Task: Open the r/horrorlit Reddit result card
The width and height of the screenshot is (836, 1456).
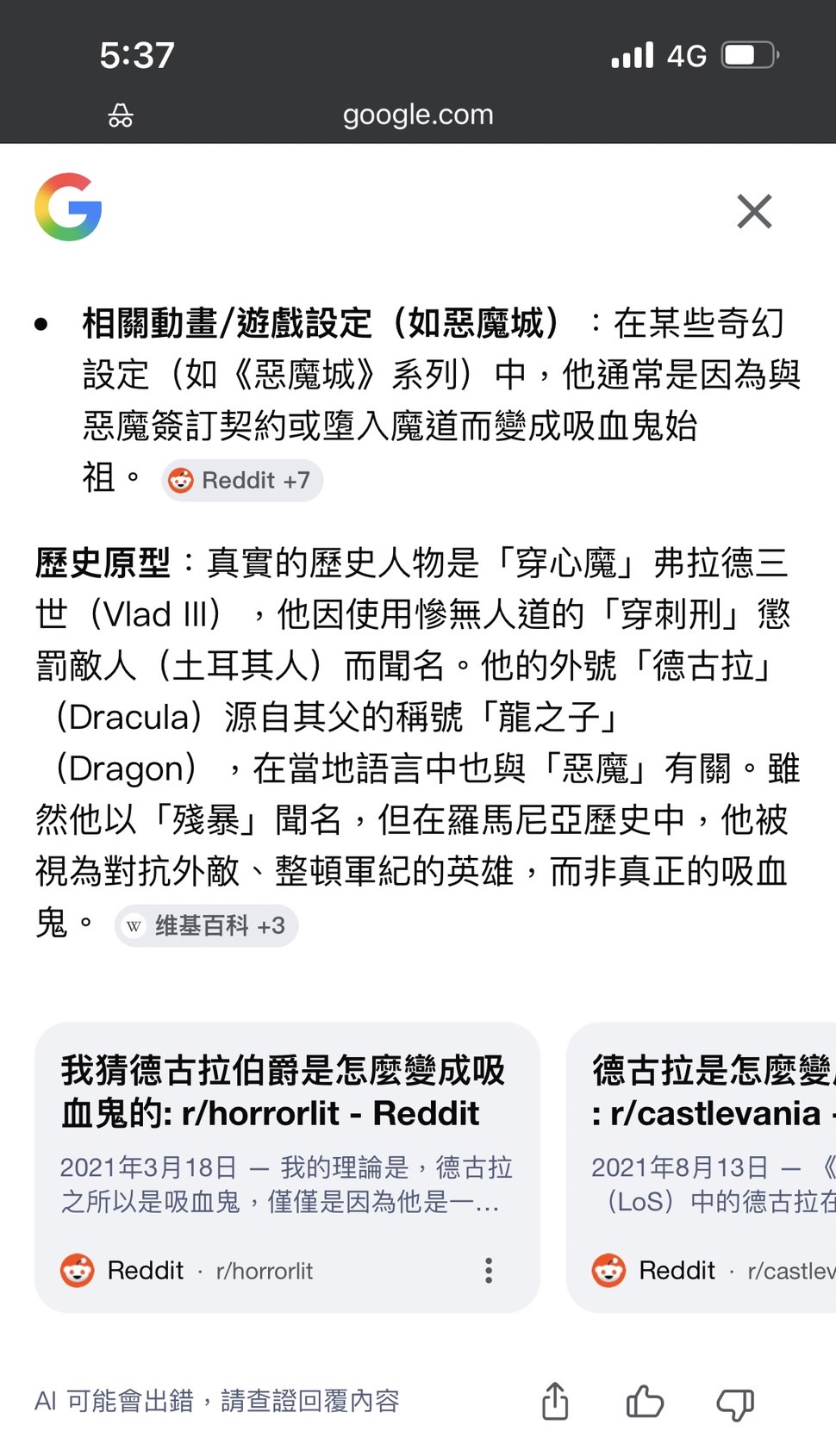Action: tap(287, 1167)
